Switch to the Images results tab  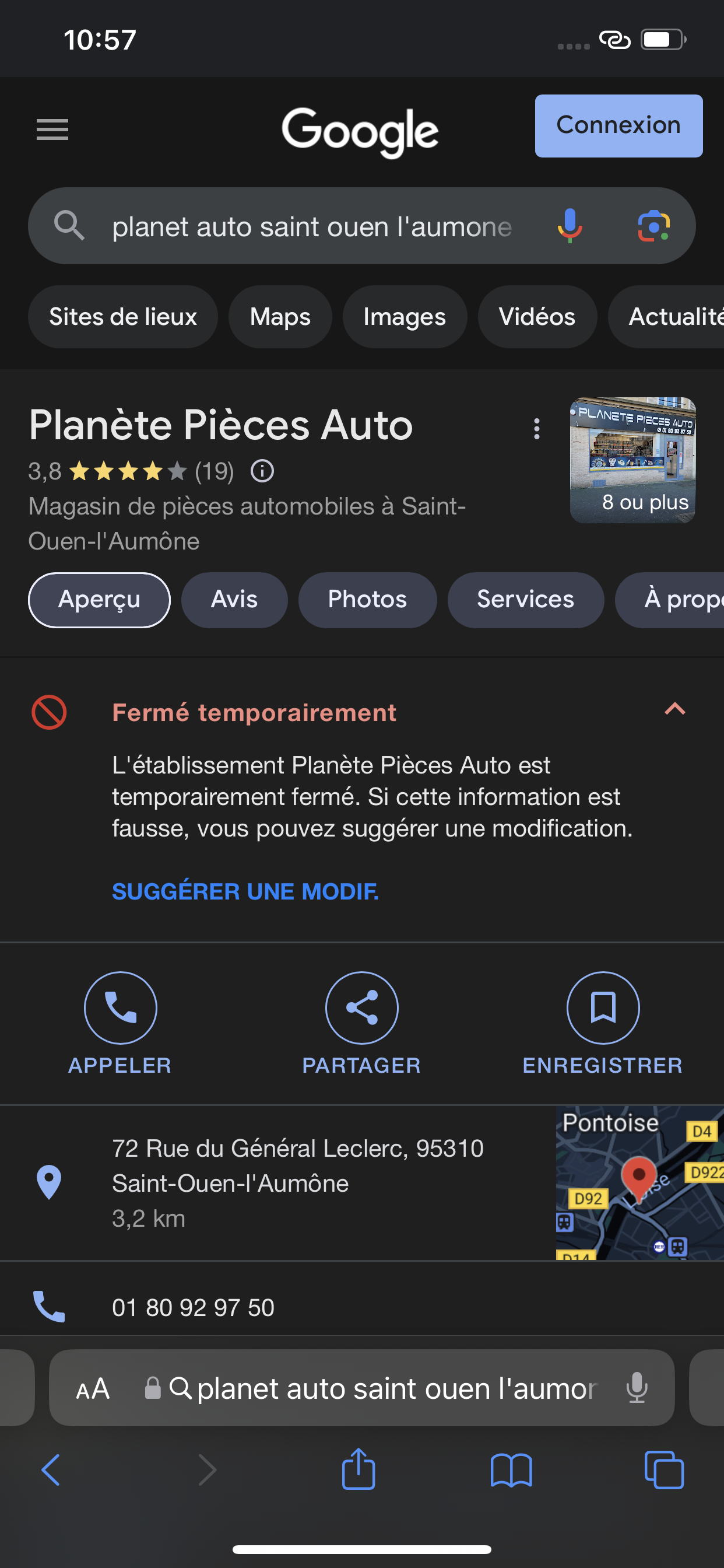coord(405,317)
